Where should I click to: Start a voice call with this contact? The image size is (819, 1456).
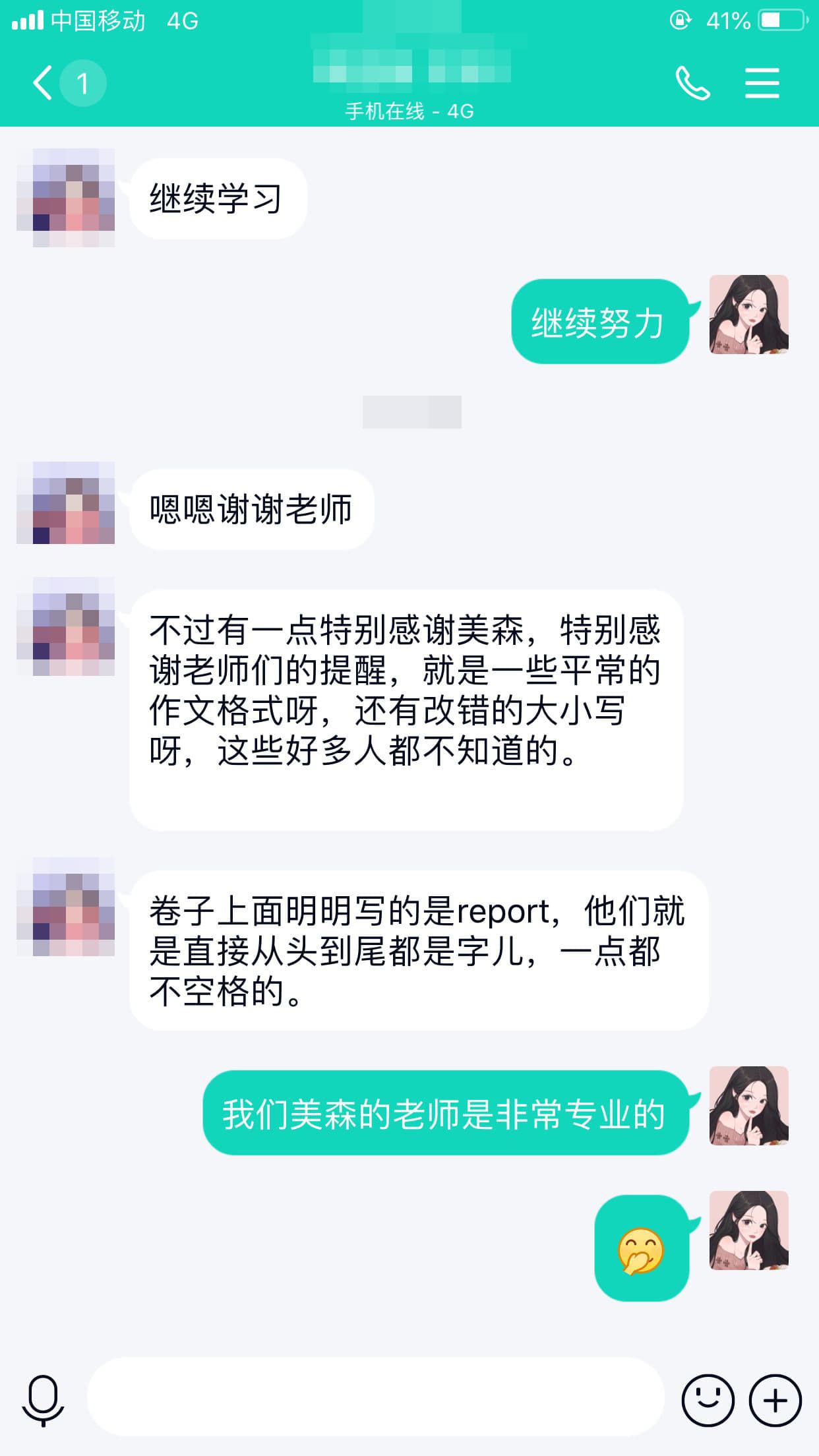[x=692, y=84]
